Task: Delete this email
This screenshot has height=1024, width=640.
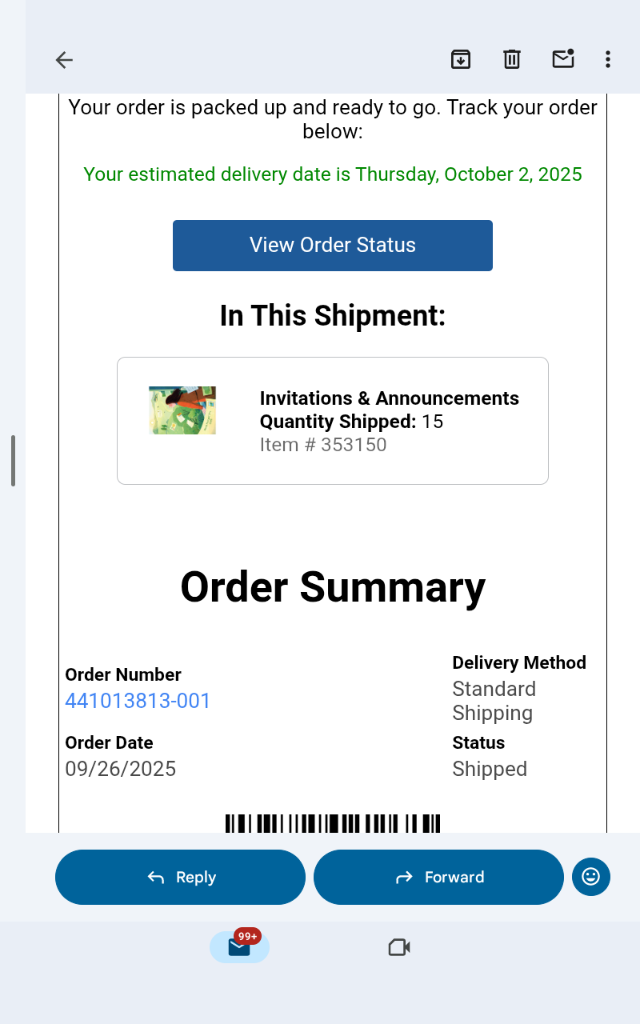Action: (x=512, y=60)
